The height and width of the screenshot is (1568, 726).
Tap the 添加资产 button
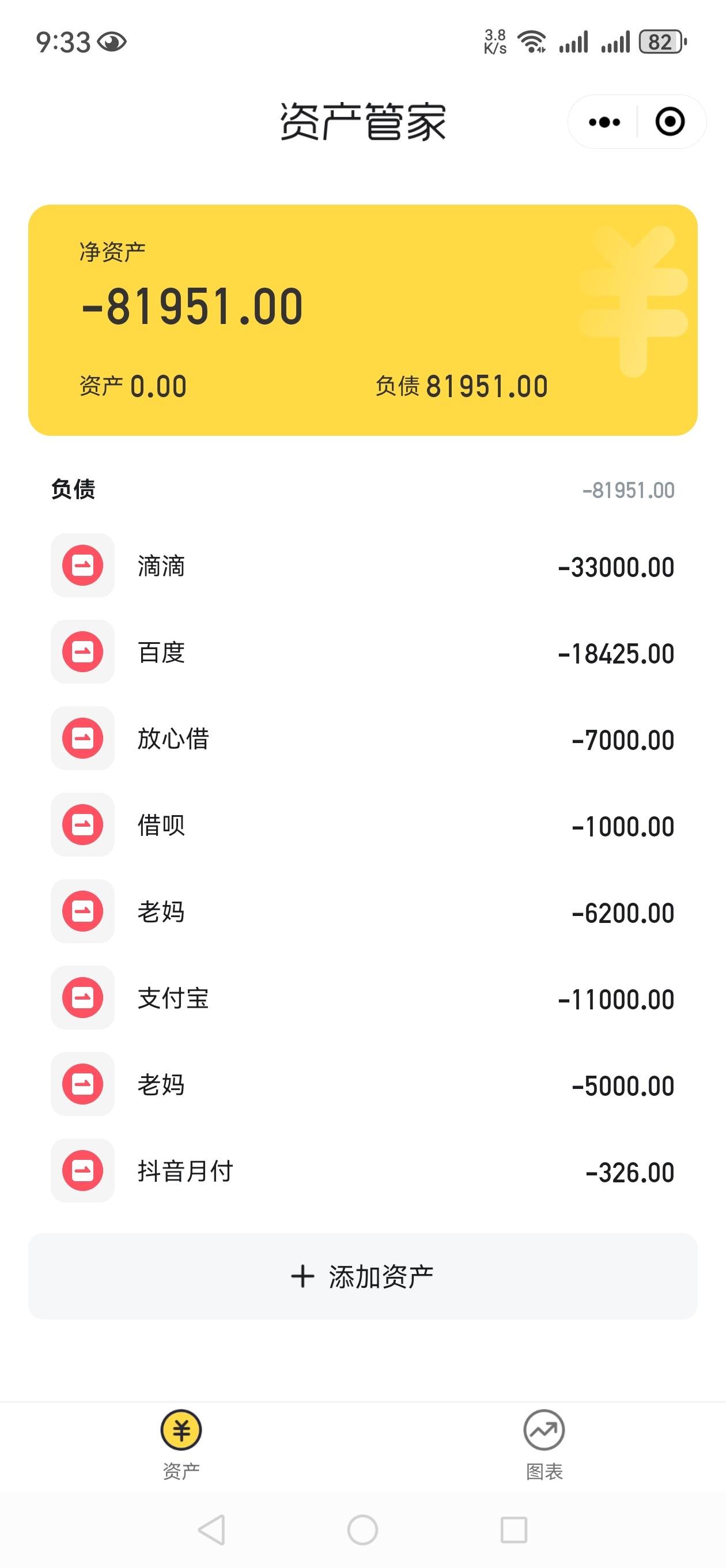pos(362,1276)
